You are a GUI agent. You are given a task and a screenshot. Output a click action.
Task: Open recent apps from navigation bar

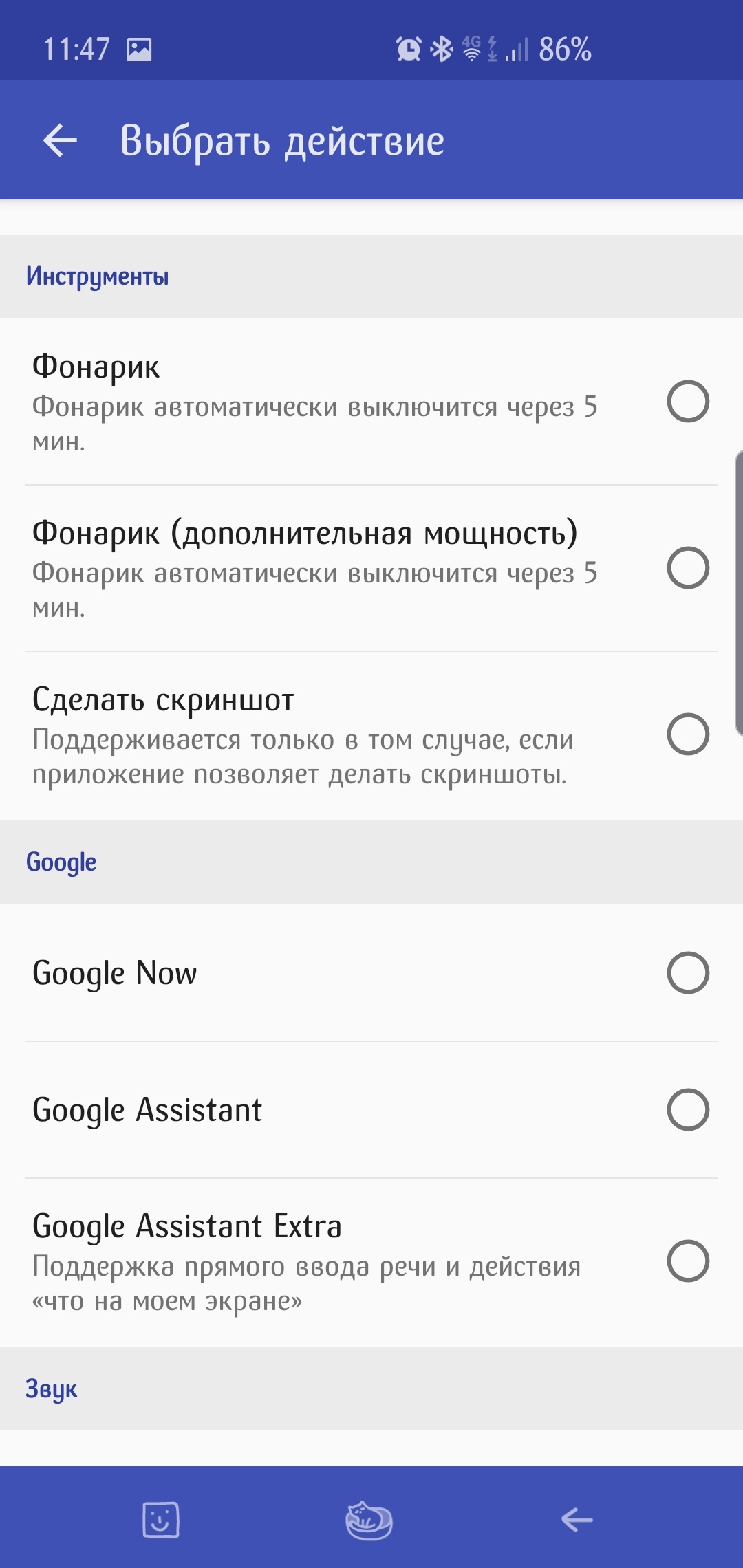pos(161,1520)
